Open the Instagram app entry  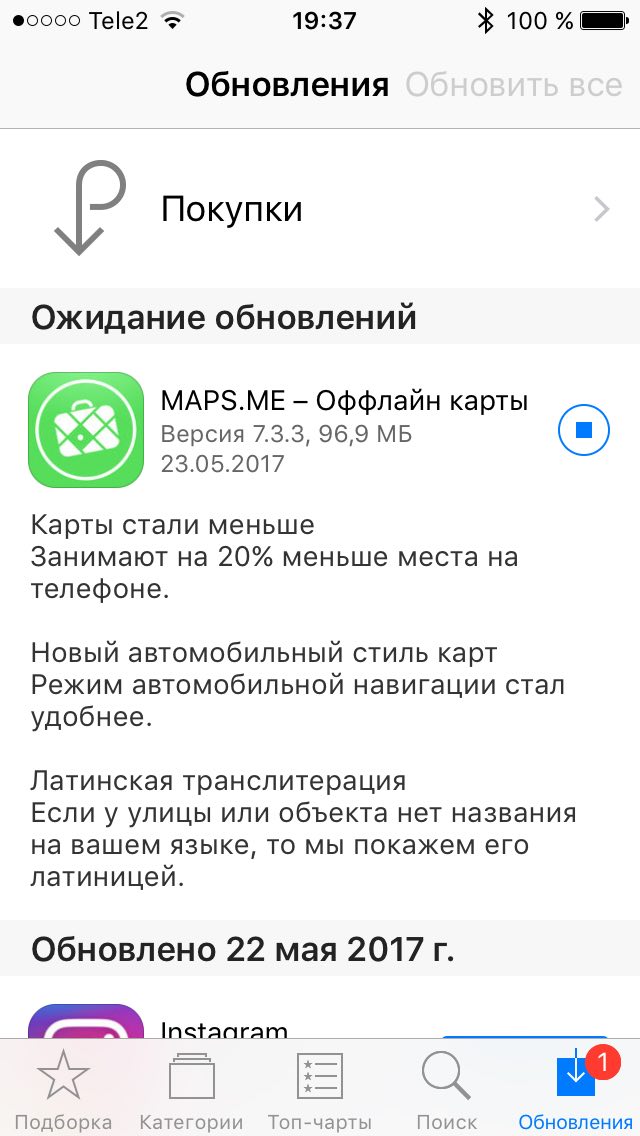(x=320, y=1022)
